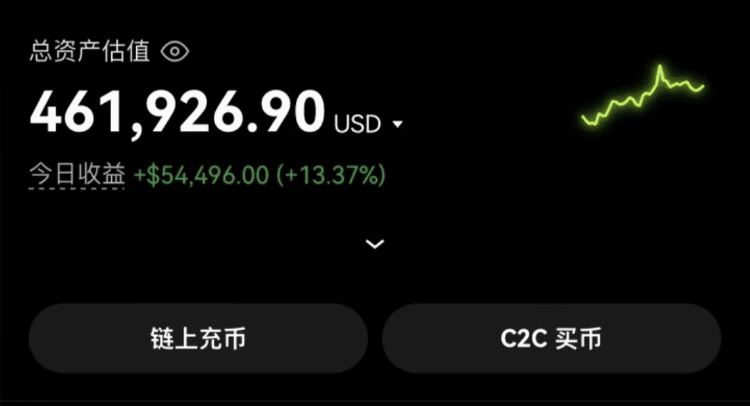The image size is (750, 406).
Task: Open today's earnings details (今日收益)
Action: [x=77, y=175]
